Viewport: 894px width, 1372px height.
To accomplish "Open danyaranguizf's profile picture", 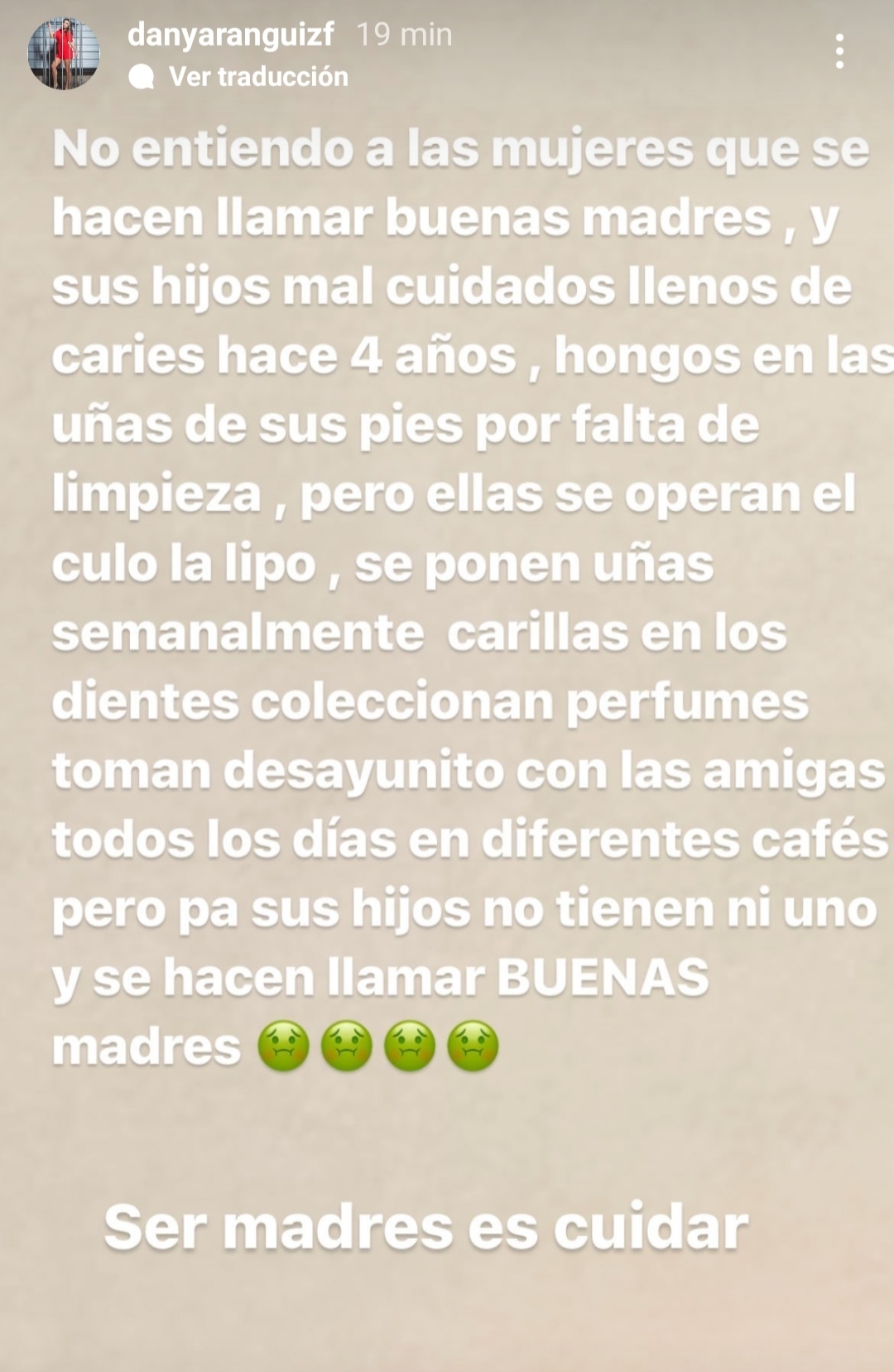I will pyautogui.click(x=64, y=53).
